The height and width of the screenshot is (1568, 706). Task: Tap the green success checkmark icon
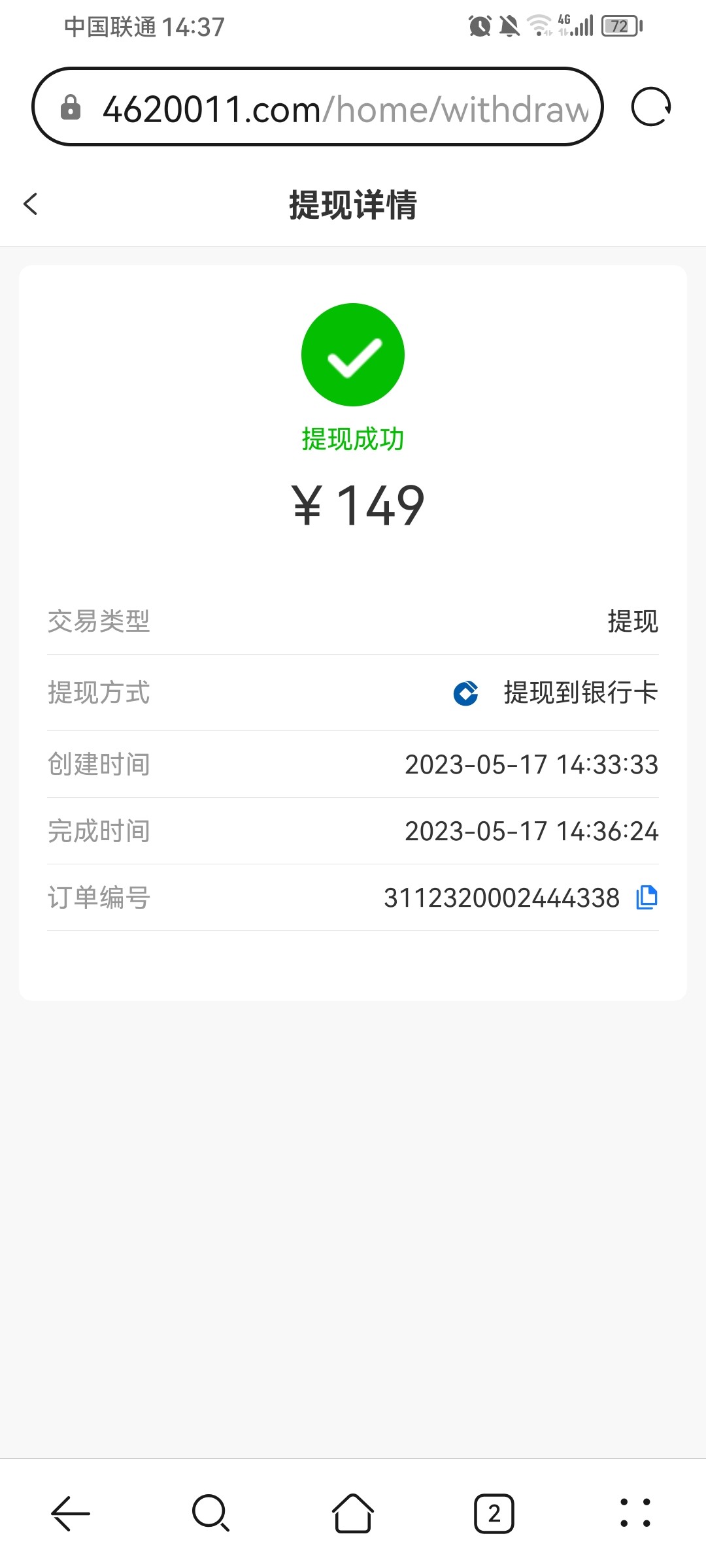[x=352, y=354]
